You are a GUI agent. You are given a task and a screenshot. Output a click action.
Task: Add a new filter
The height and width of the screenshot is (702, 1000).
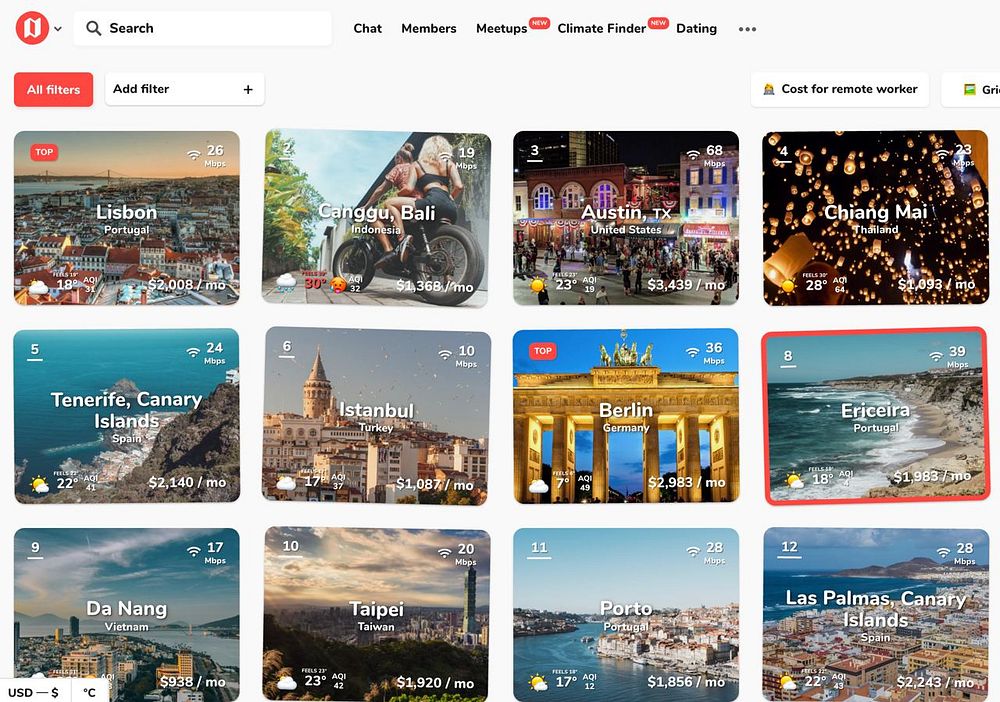click(x=184, y=89)
